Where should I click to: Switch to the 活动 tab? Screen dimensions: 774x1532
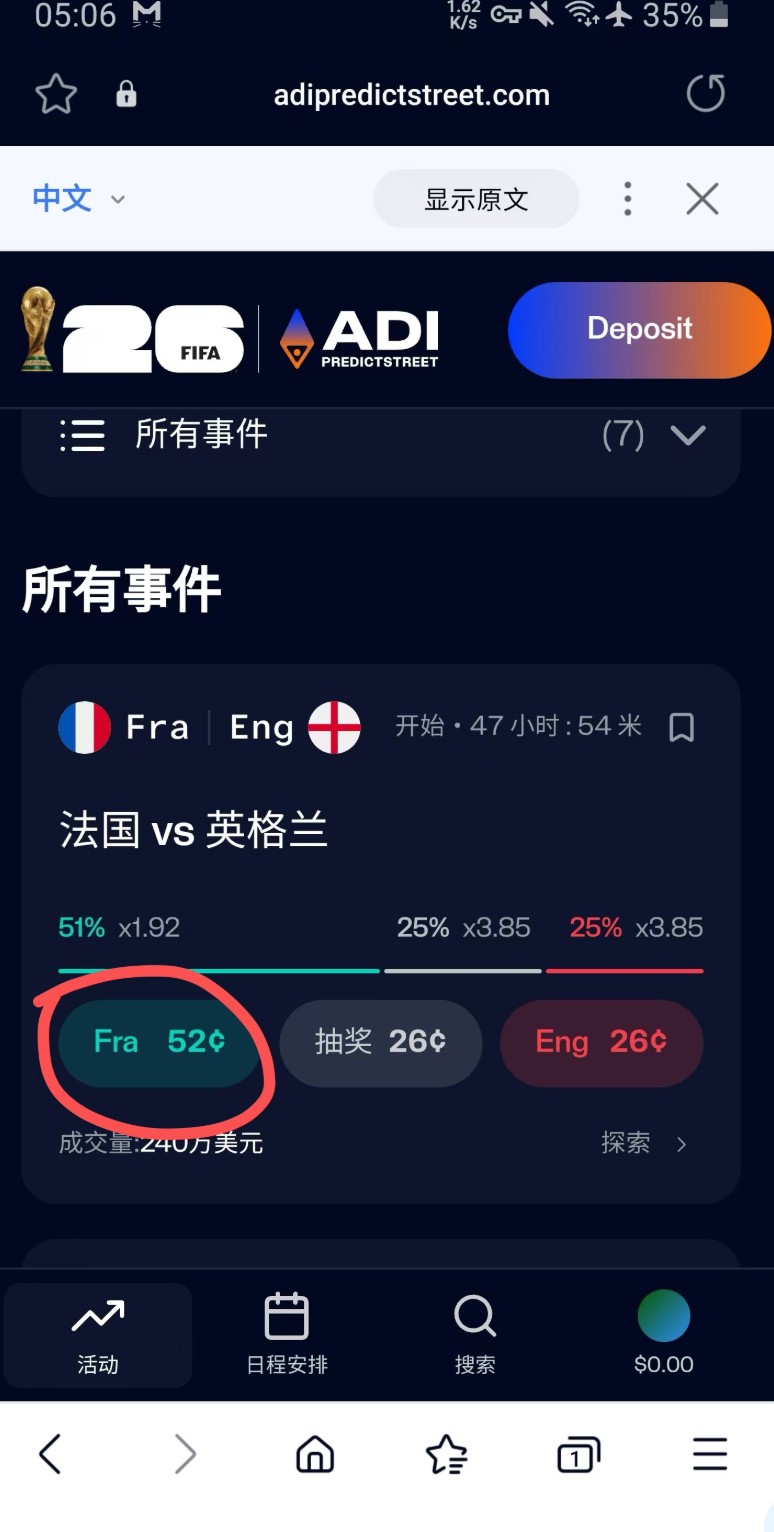tap(98, 1335)
